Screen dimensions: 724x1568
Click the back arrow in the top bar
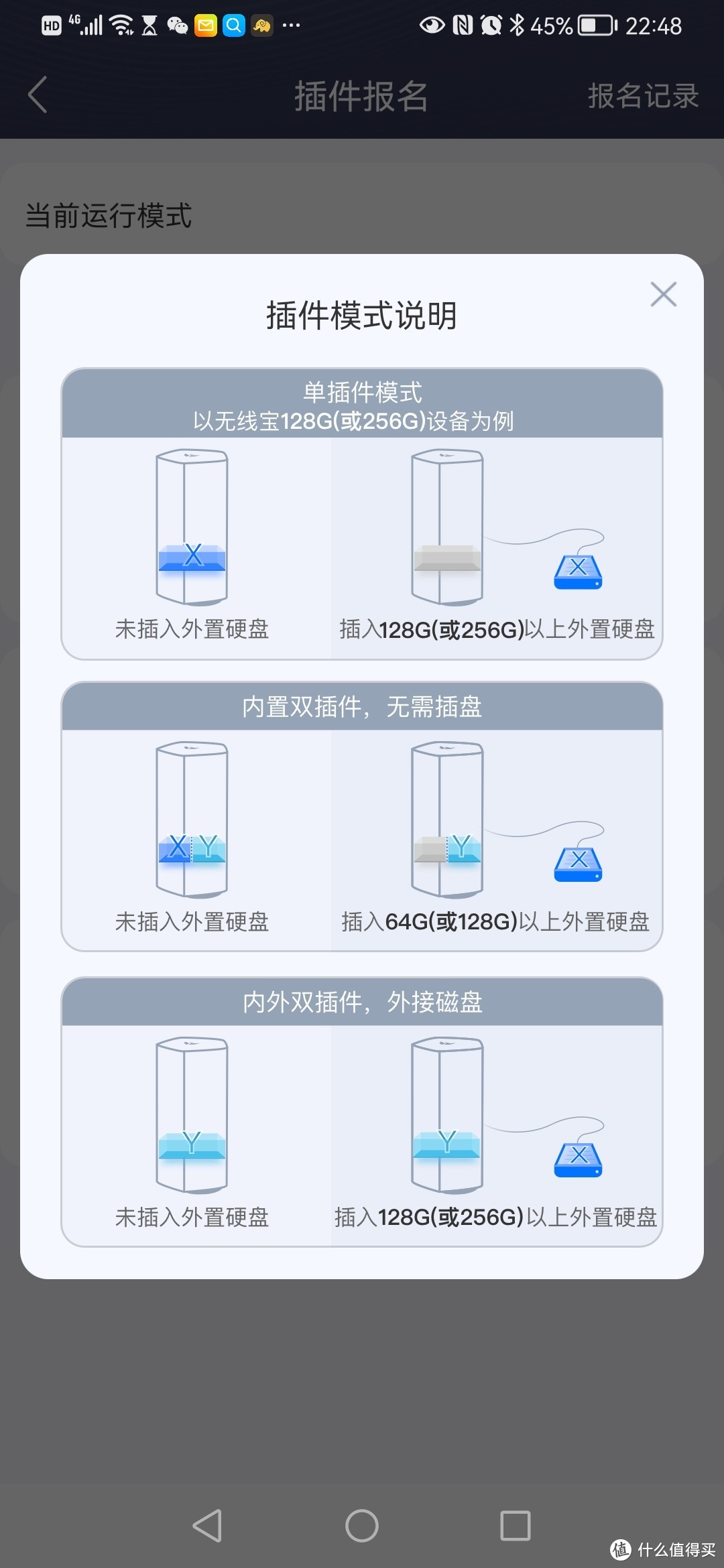[37, 95]
